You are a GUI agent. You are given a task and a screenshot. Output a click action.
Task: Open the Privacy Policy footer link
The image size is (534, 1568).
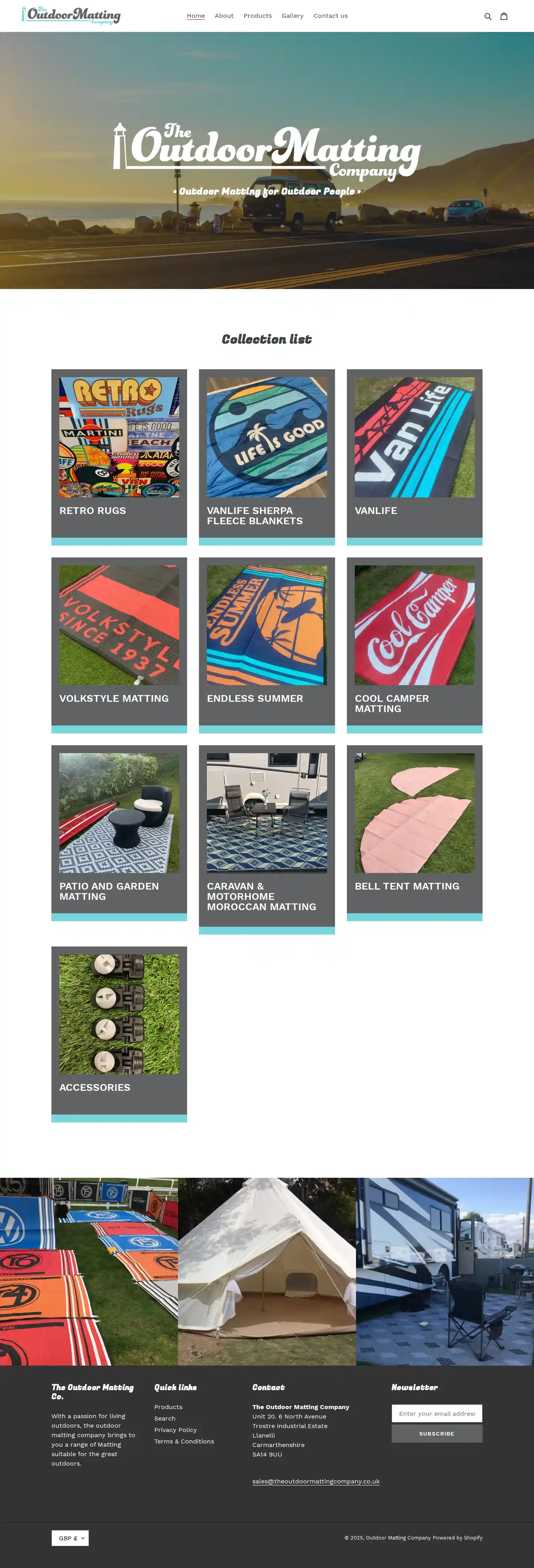175,1430
